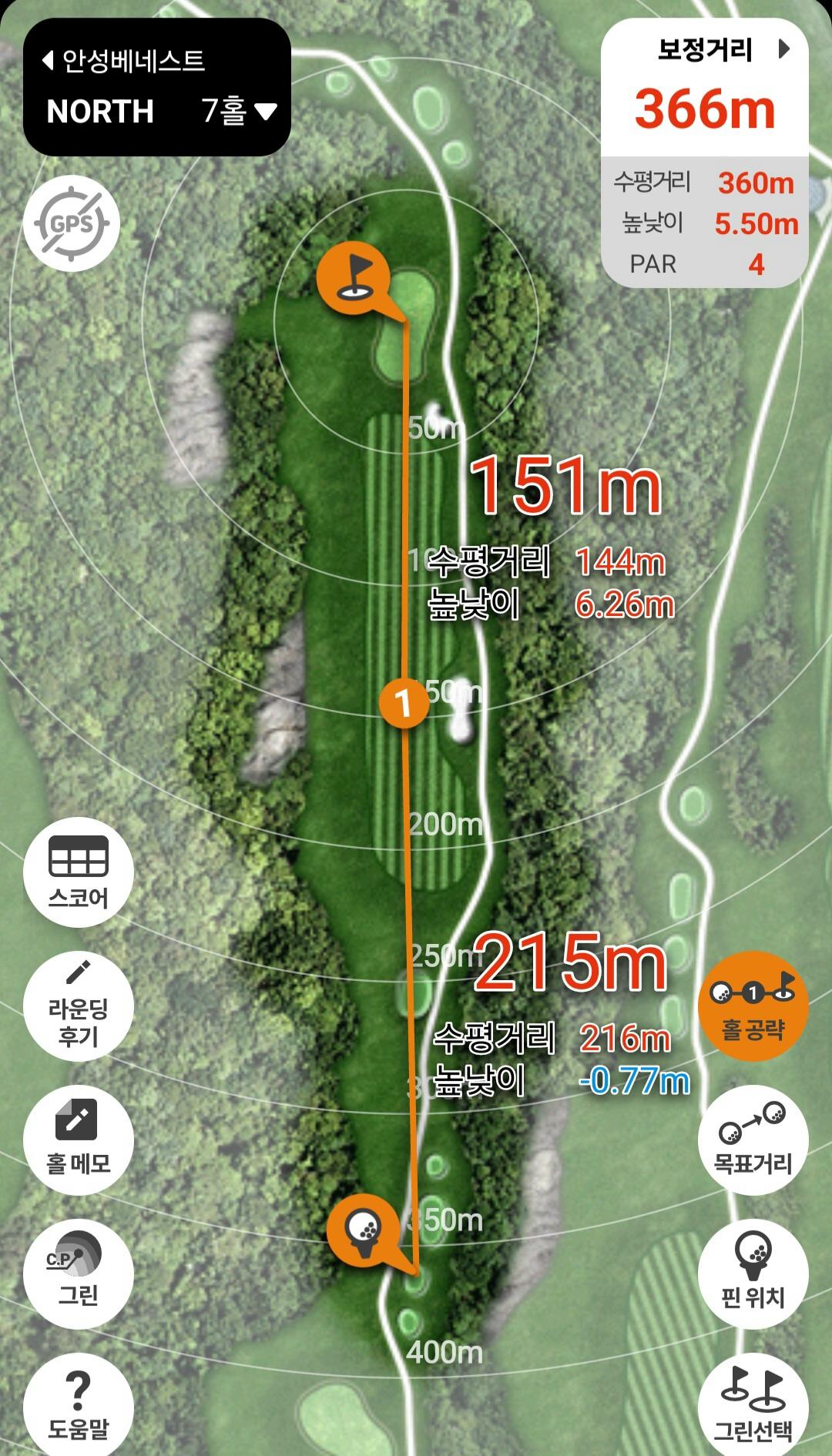Viewport: 832px width, 1456px height.
Task: Open the 스코어 scorecard
Action: pos(79,872)
